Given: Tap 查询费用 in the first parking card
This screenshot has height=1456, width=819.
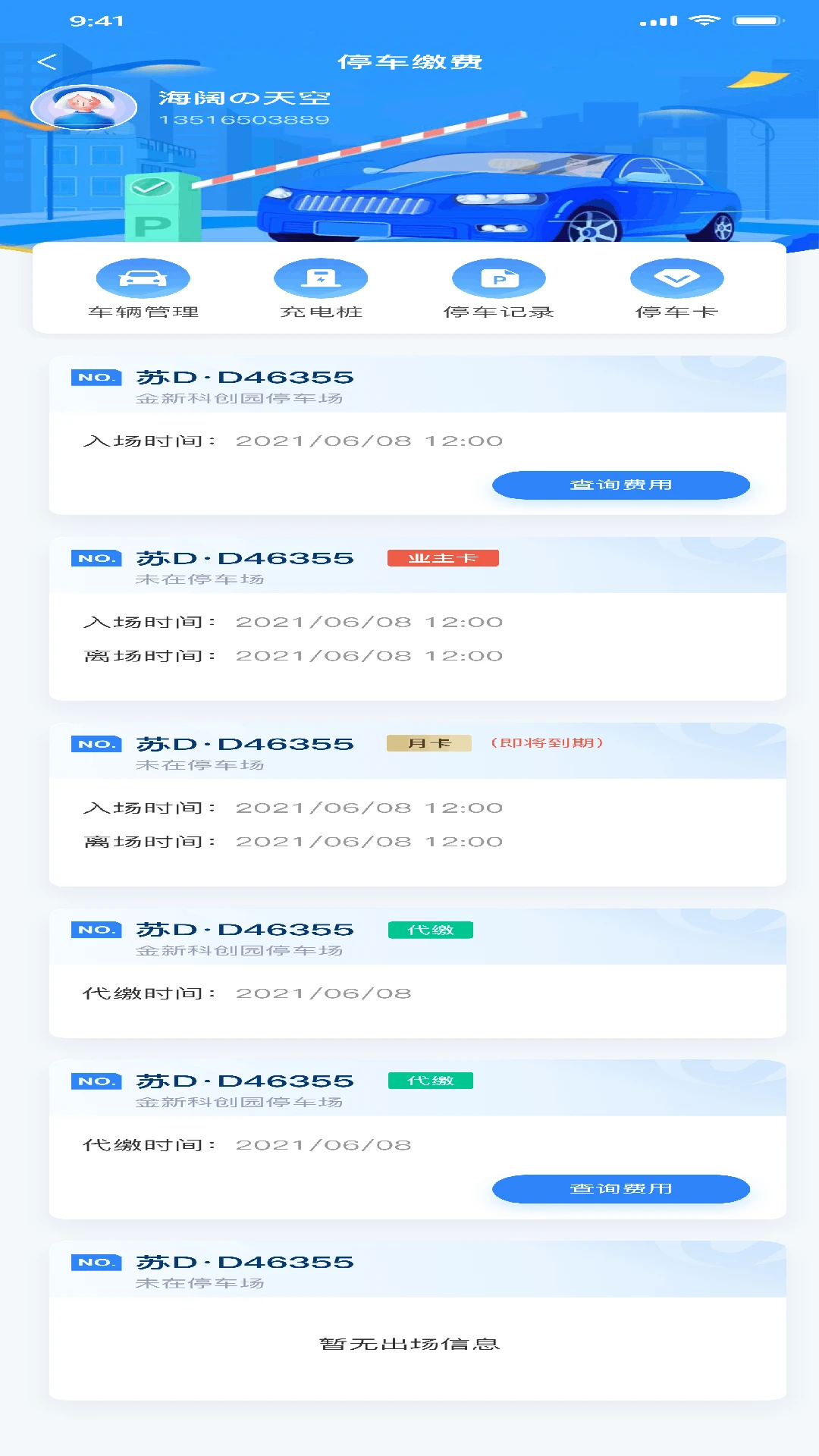Looking at the screenshot, I should [x=620, y=485].
